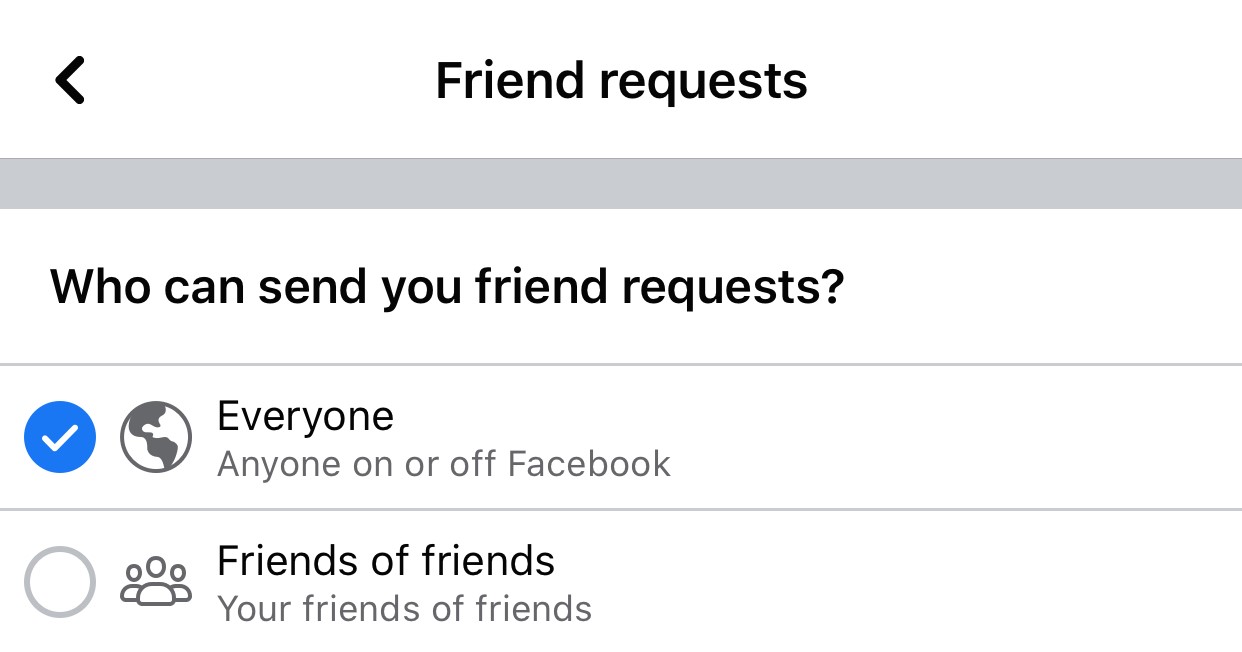Select the Everyone option

(x=60, y=437)
